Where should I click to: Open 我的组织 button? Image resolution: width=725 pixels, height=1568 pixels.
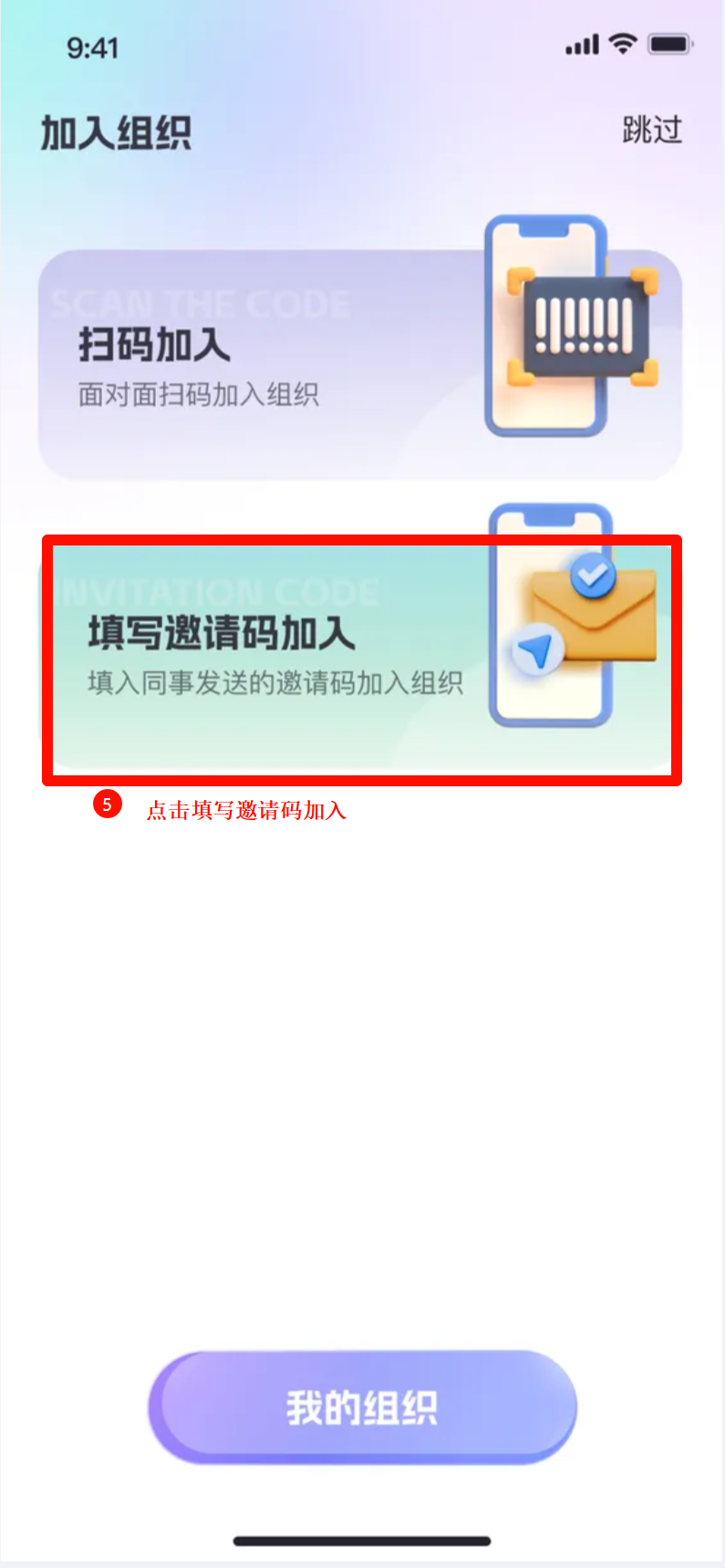362,1407
